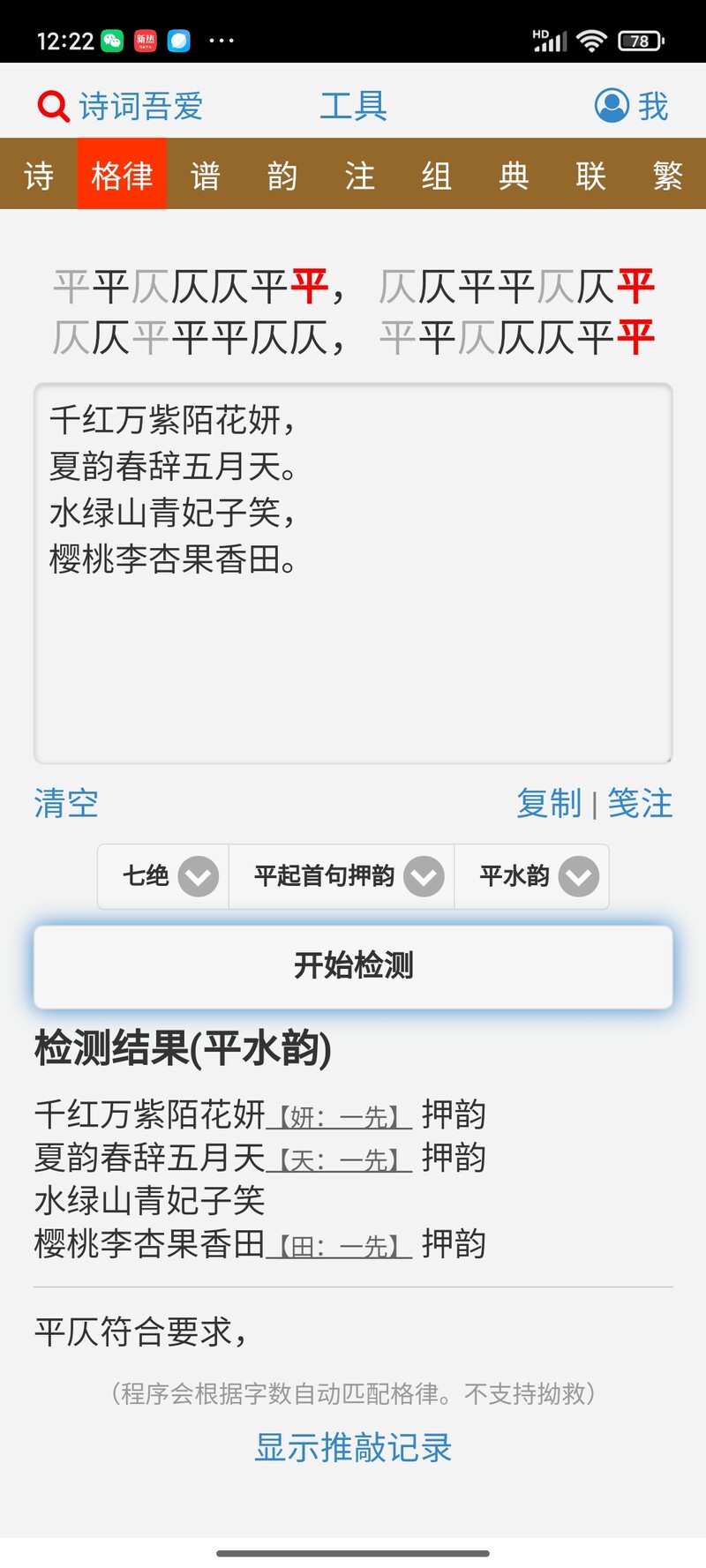Focus the poem text input box
706x1568 pixels.
(353, 574)
